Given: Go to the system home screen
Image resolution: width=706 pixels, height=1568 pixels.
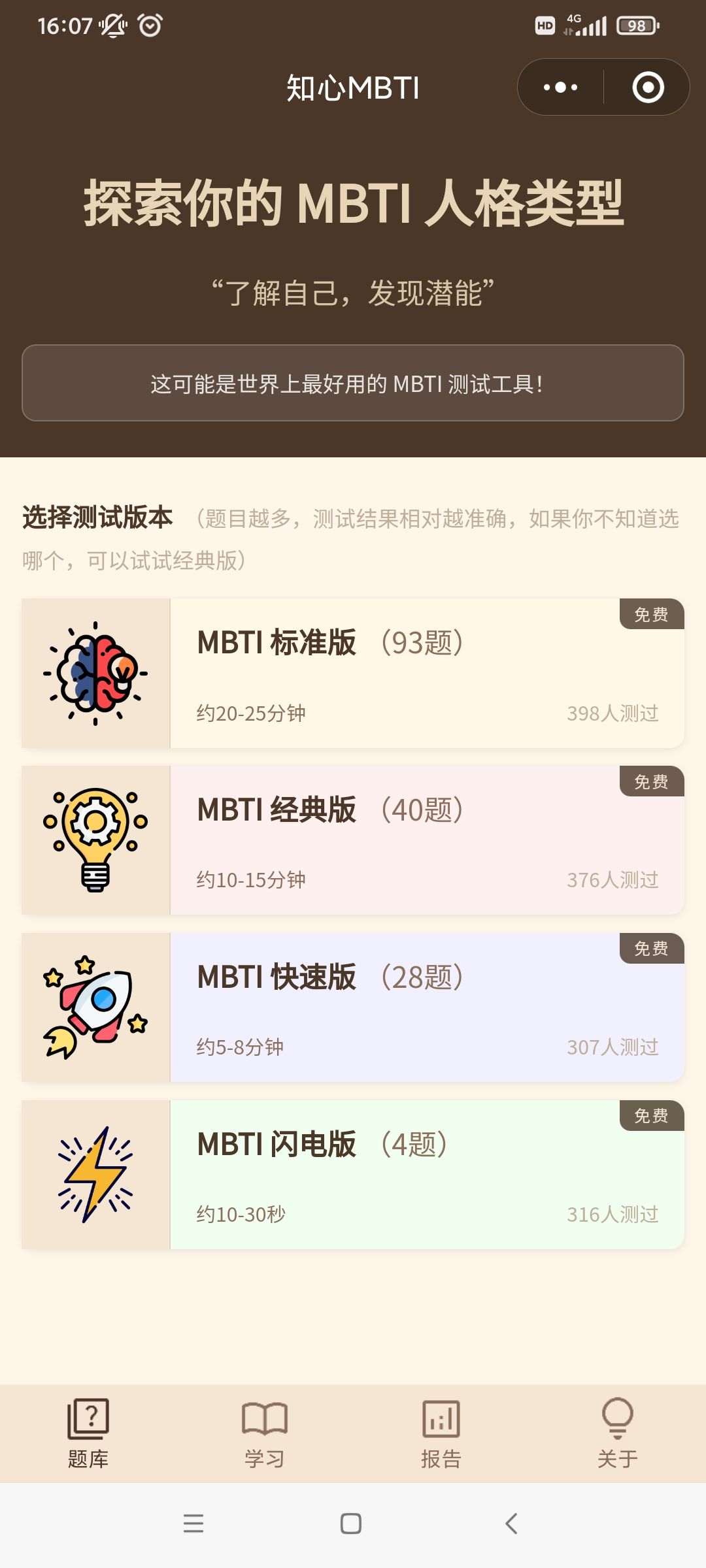Looking at the screenshot, I should point(351,1524).
